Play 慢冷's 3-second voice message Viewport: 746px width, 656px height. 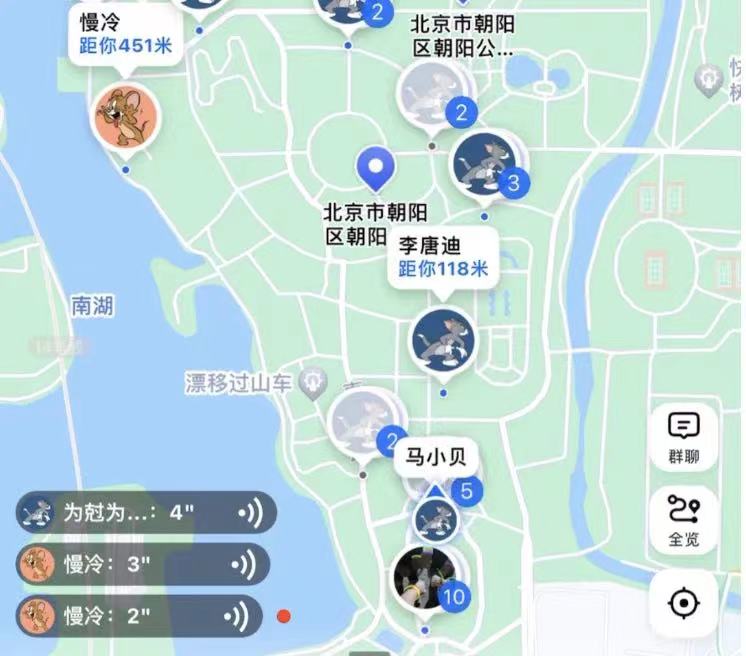point(142,565)
